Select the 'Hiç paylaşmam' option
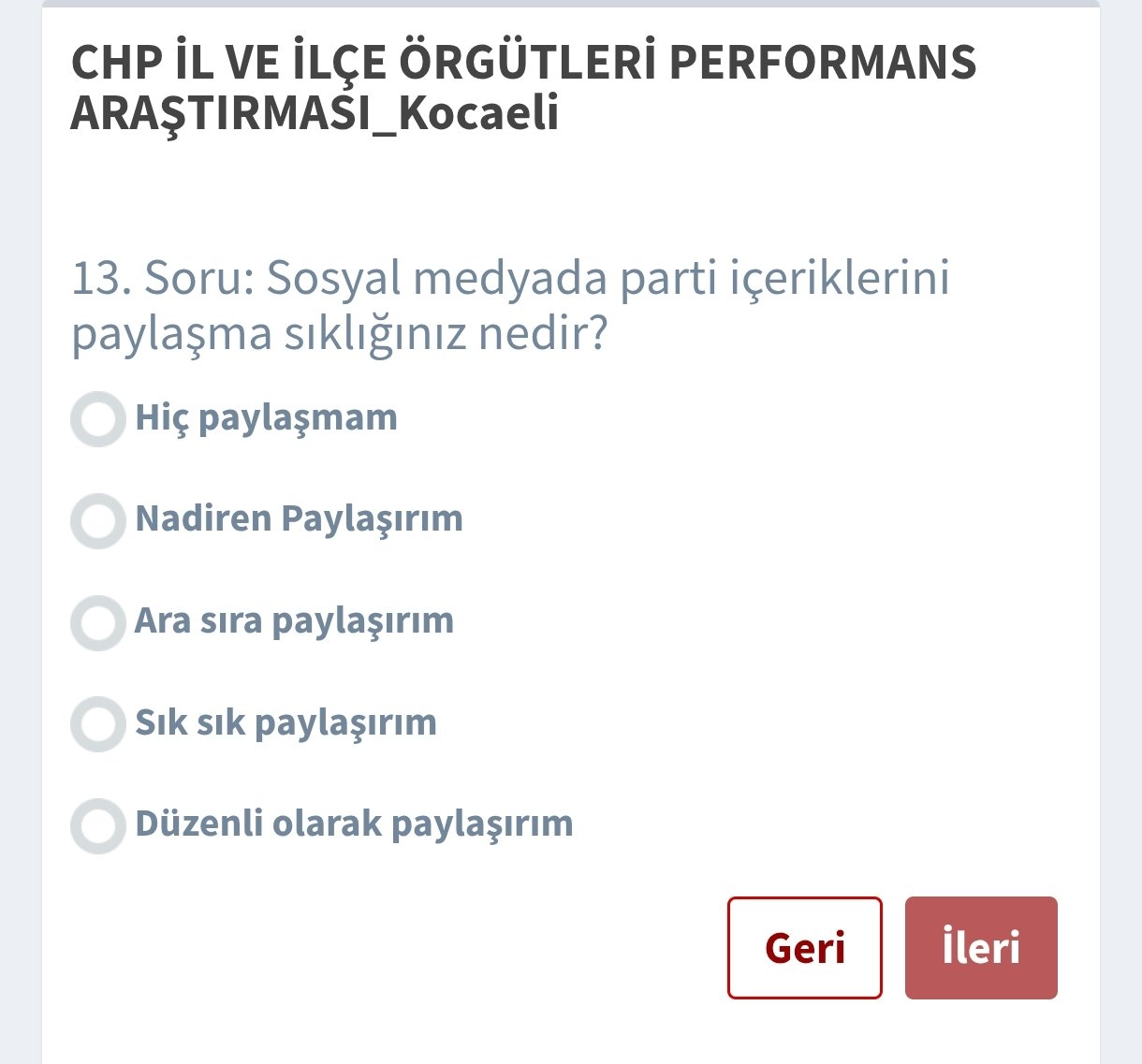 tap(98, 419)
